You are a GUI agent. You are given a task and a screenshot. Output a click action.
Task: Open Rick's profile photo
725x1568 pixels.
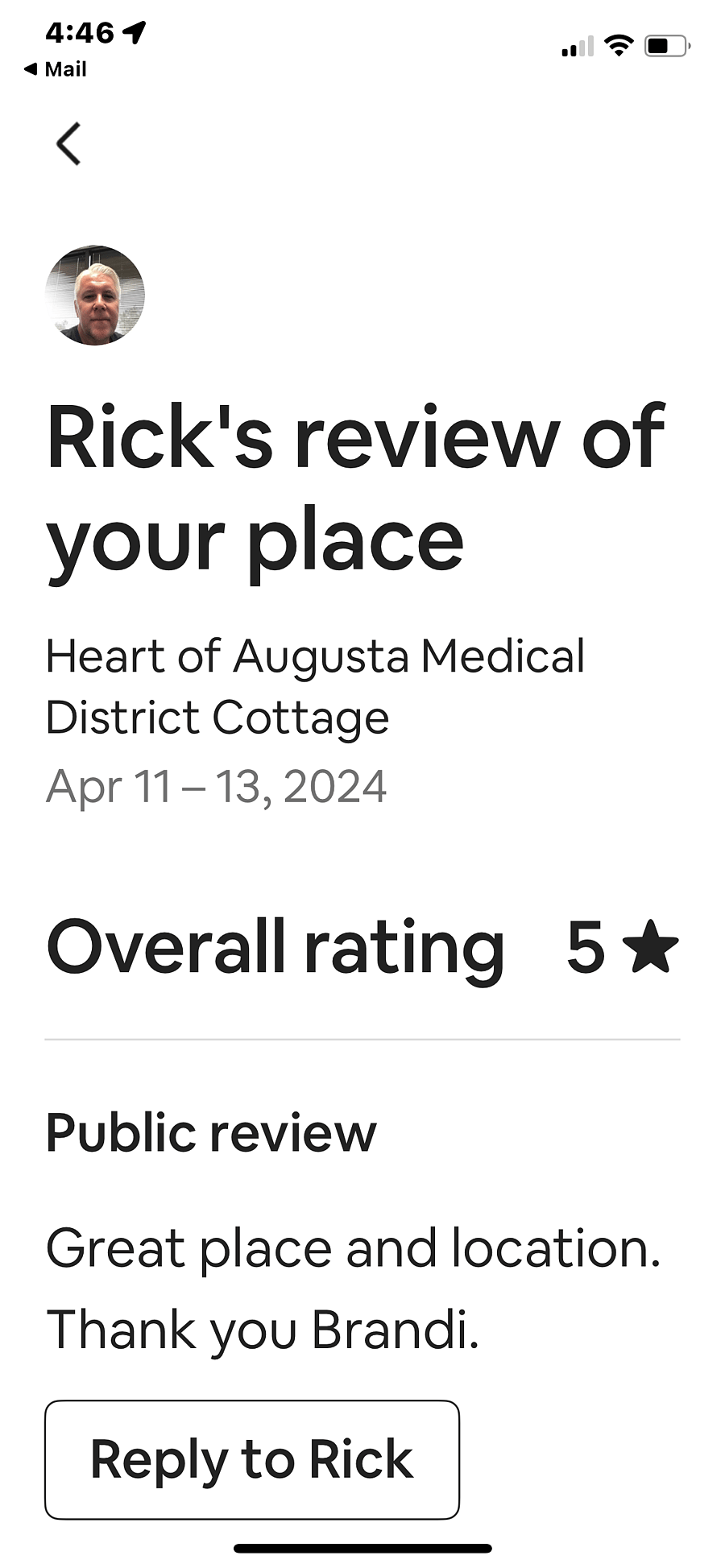pyautogui.click(x=95, y=296)
